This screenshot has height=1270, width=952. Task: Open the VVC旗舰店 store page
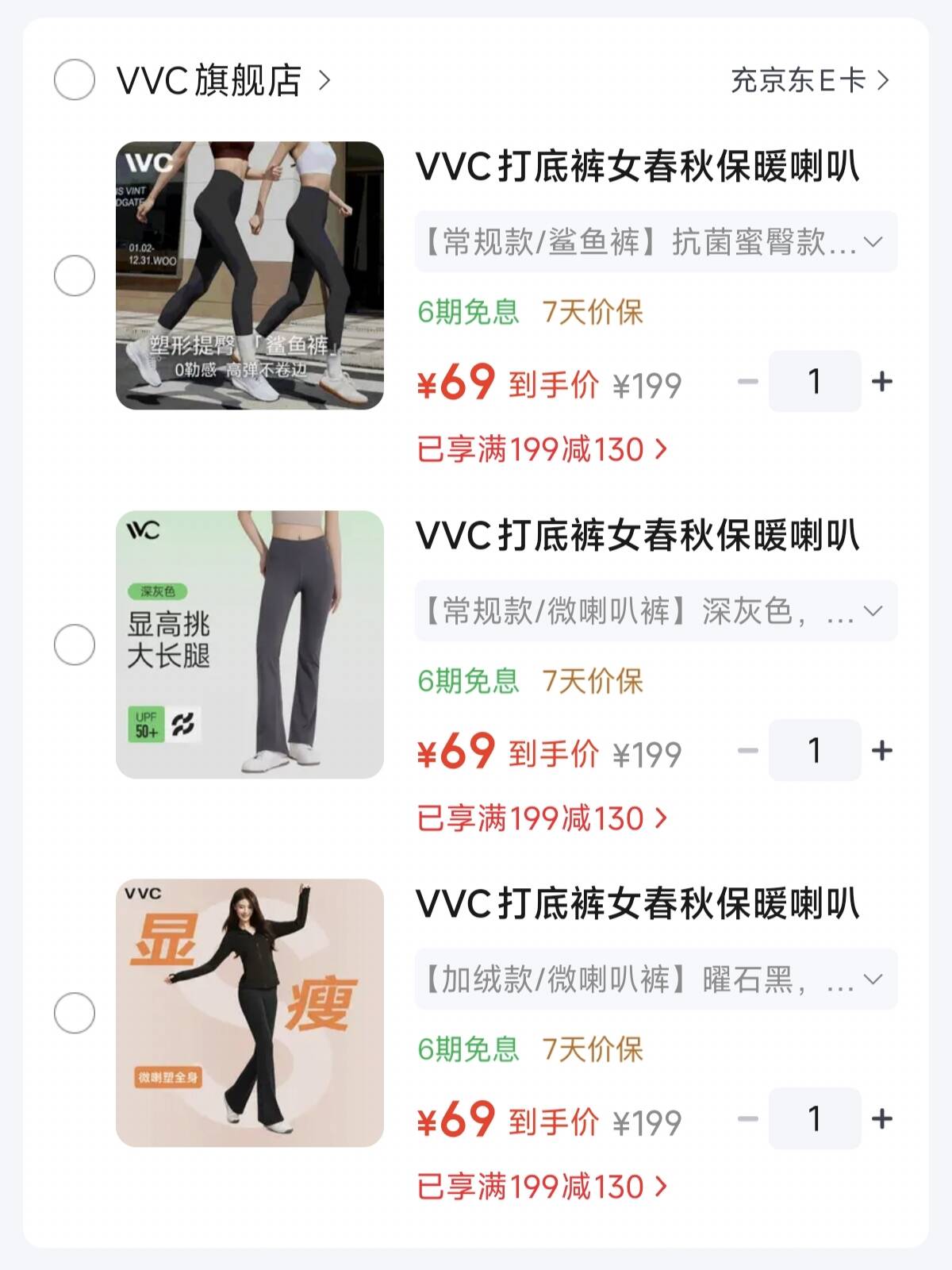coord(223,80)
